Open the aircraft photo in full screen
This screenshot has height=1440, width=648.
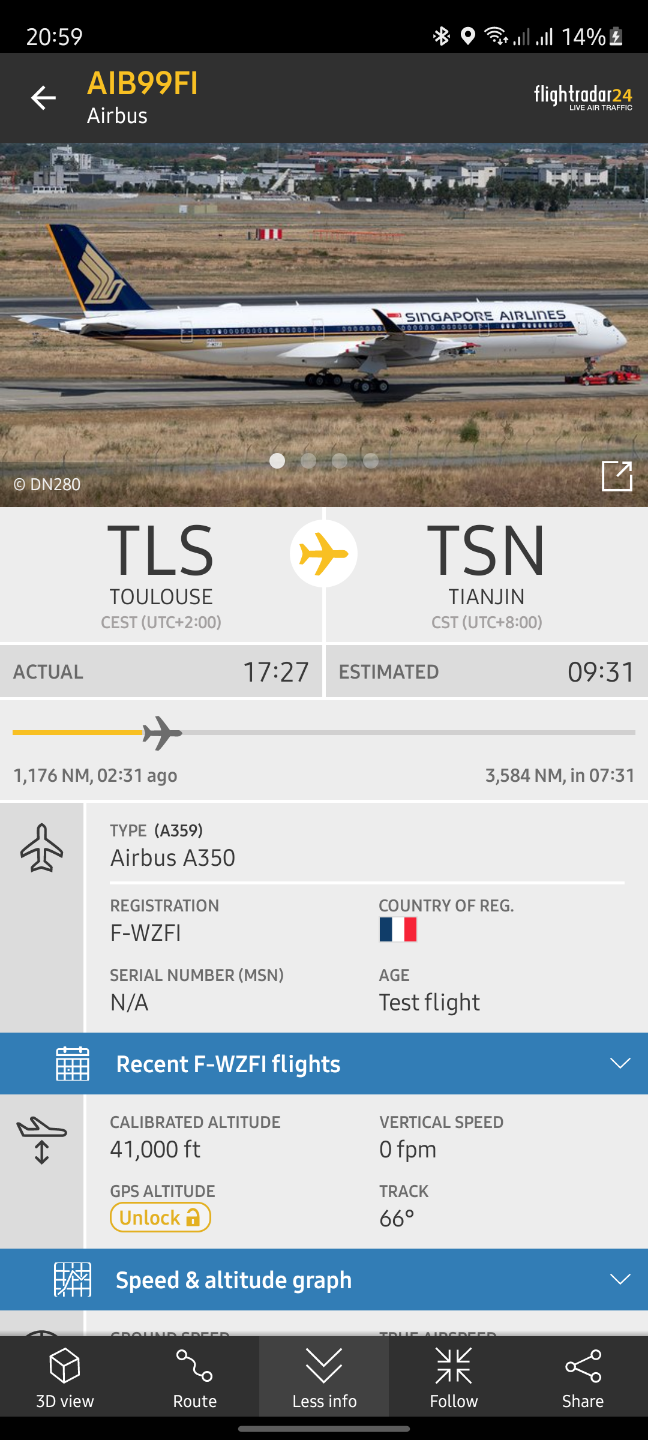click(616, 476)
